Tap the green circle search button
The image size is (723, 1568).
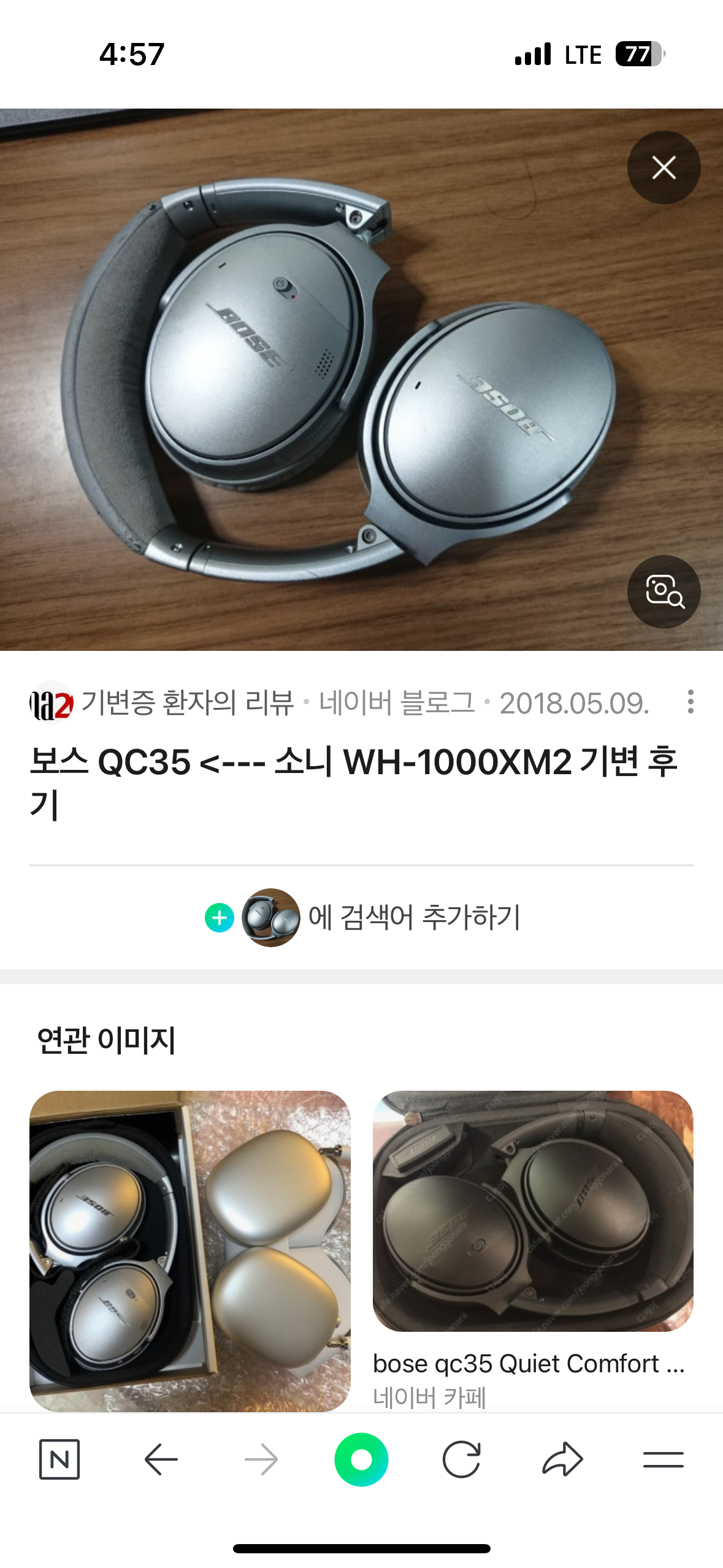(361, 1459)
